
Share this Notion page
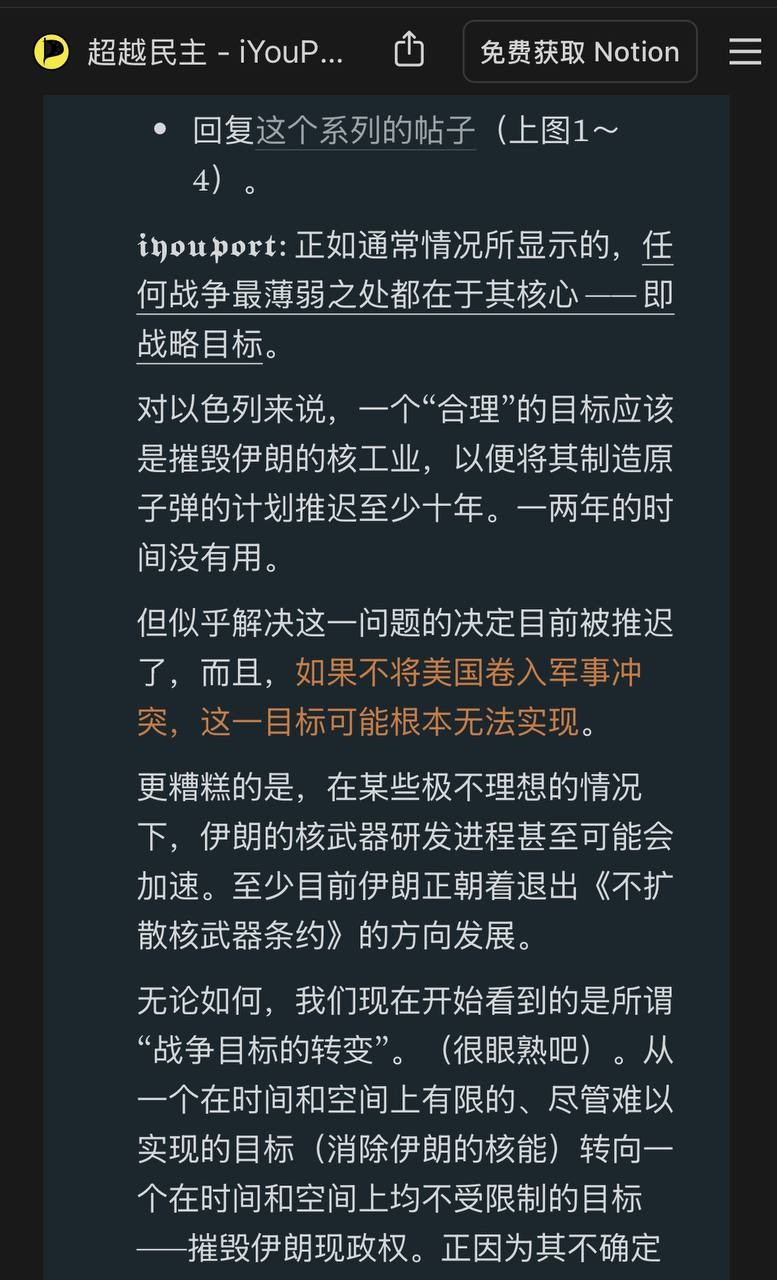click(409, 50)
